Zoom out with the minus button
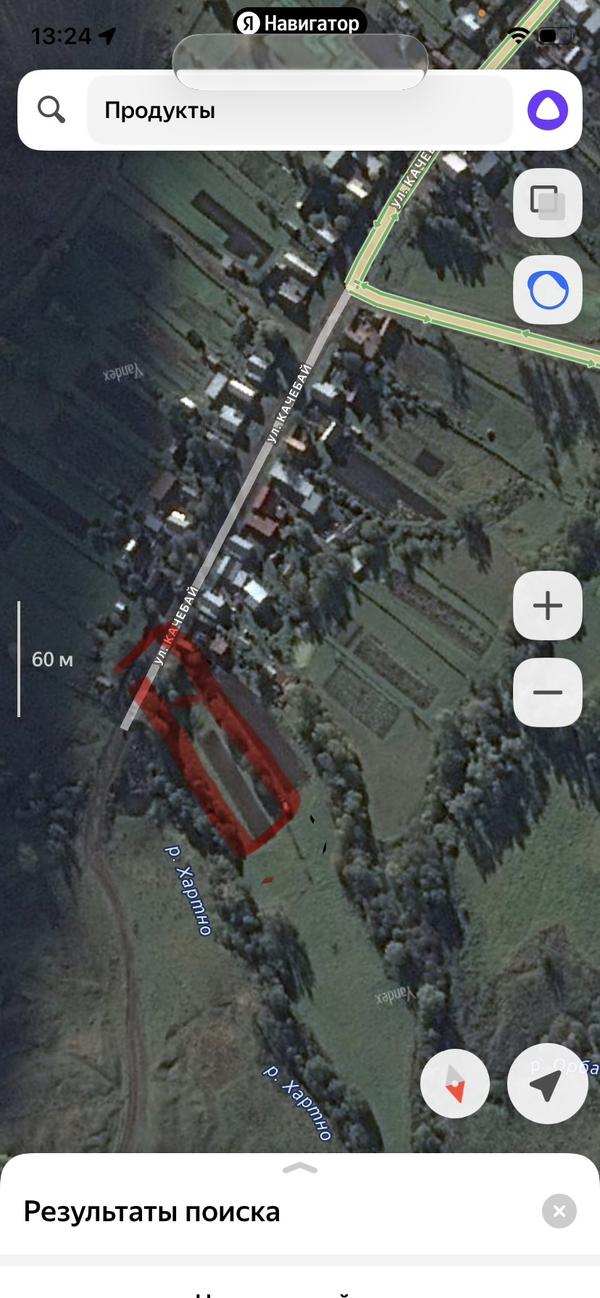Image resolution: width=600 pixels, height=1298 pixels. click(x=547, y=692)
